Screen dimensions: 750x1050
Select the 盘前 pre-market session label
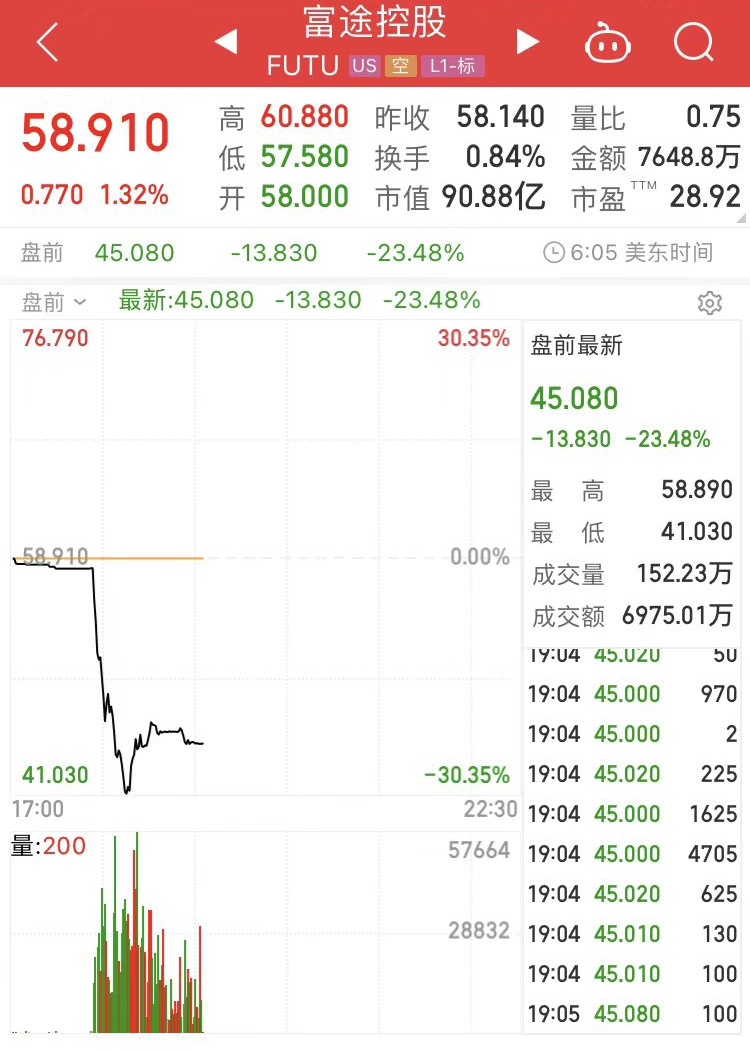(x=40, y=252)
